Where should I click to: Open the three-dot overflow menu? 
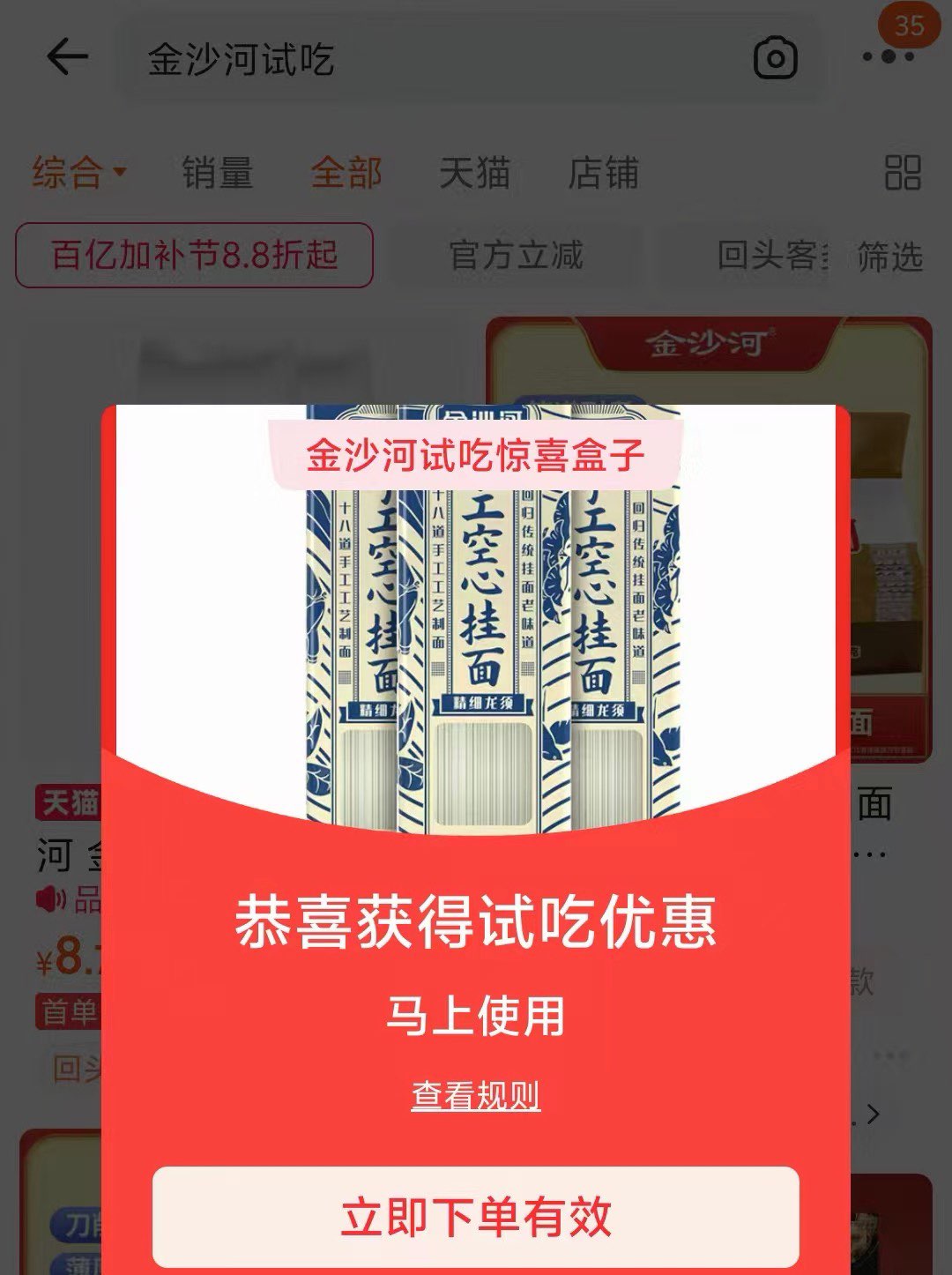(888, 57)
